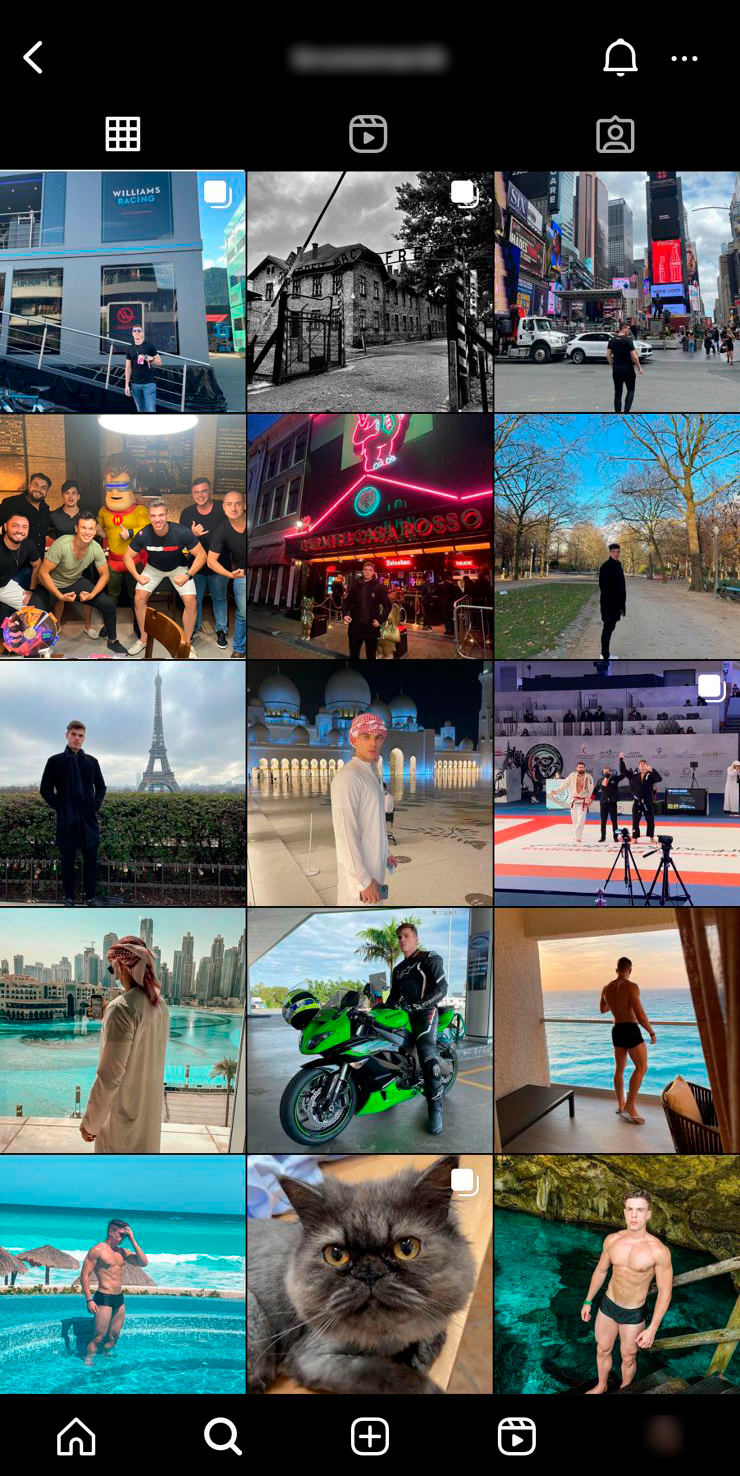This screenshot has width=740, height=1476.
Task: Open the green motorcycle post
Action: (369, 1030)
